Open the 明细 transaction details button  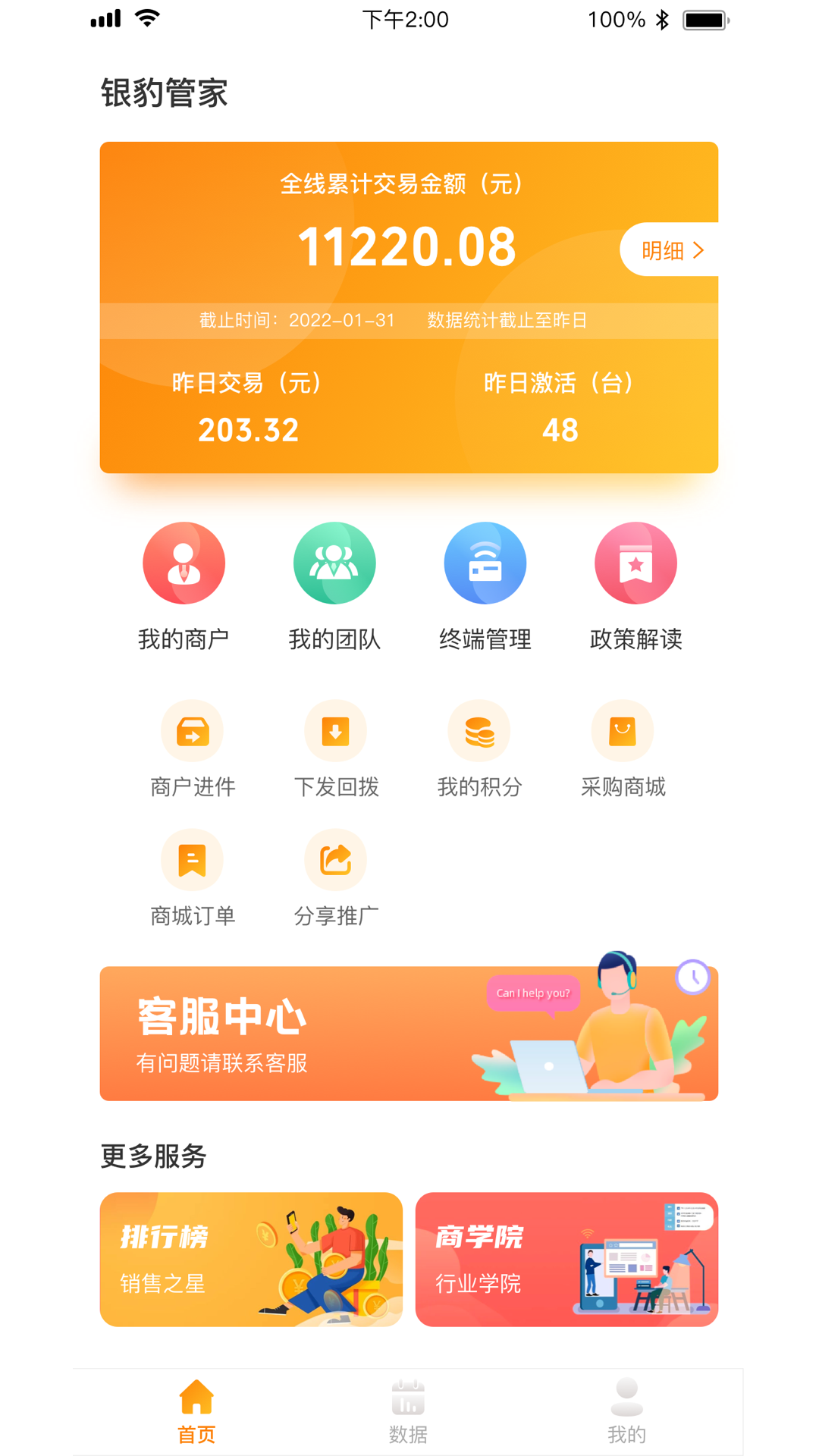(670, 250)
